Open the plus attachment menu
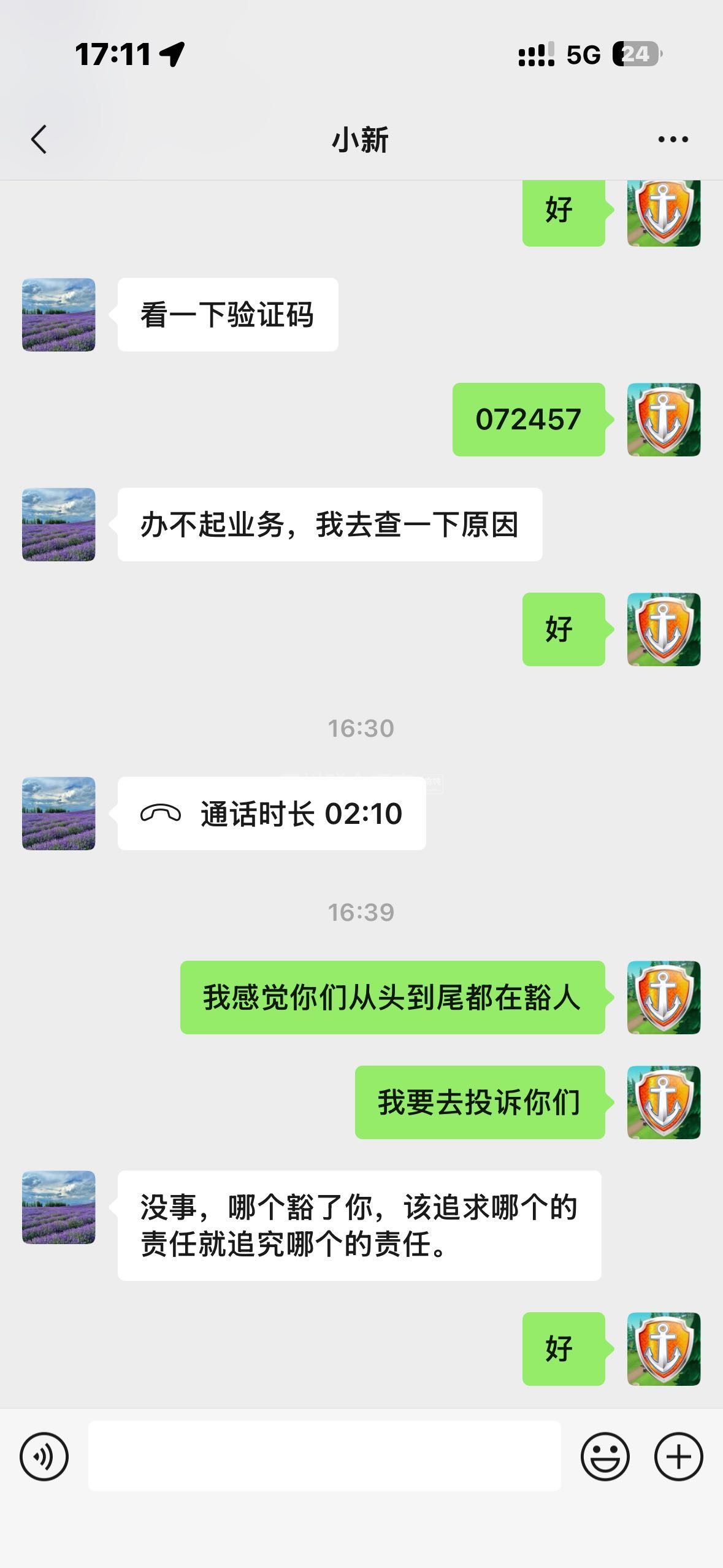This screenshot has width=723, height=1568. click(678, 1456)
